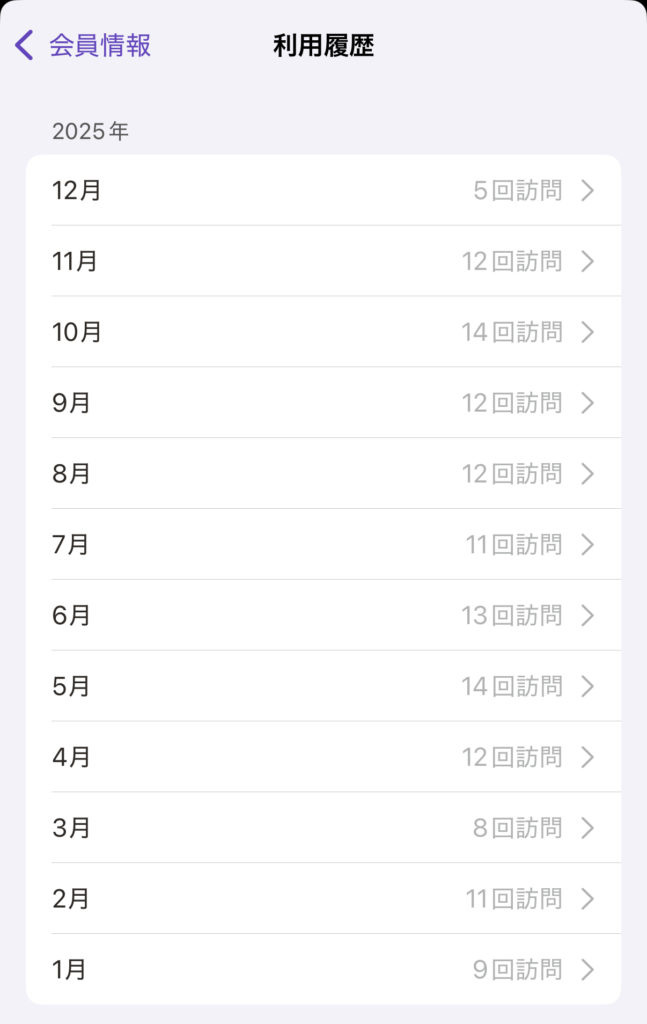The width and height of the screenshot is (647, 1024).
Task: Open 12月 visit history
Action: [323, 190]
